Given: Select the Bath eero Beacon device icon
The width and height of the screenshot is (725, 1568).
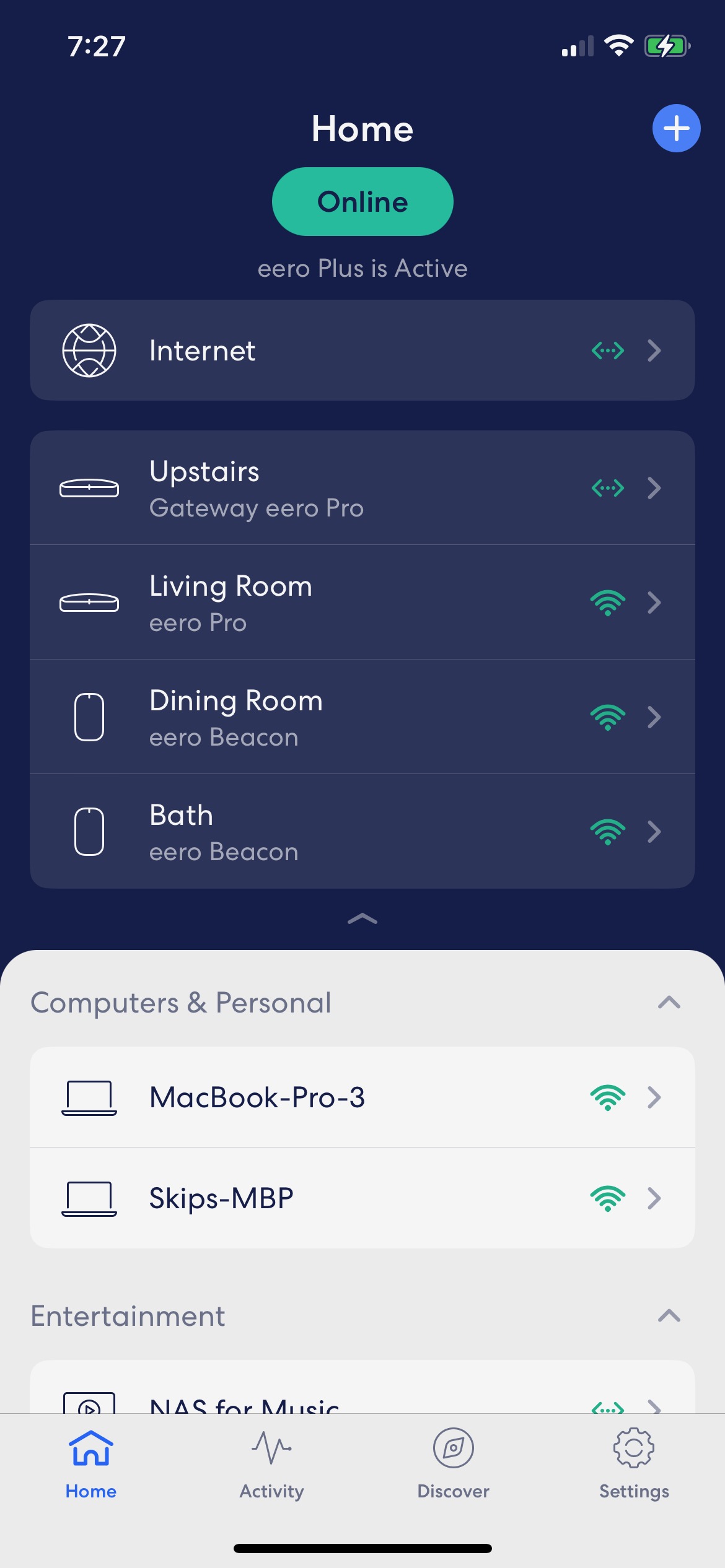Looking at the screenshot, I should (x=90, y=832).
